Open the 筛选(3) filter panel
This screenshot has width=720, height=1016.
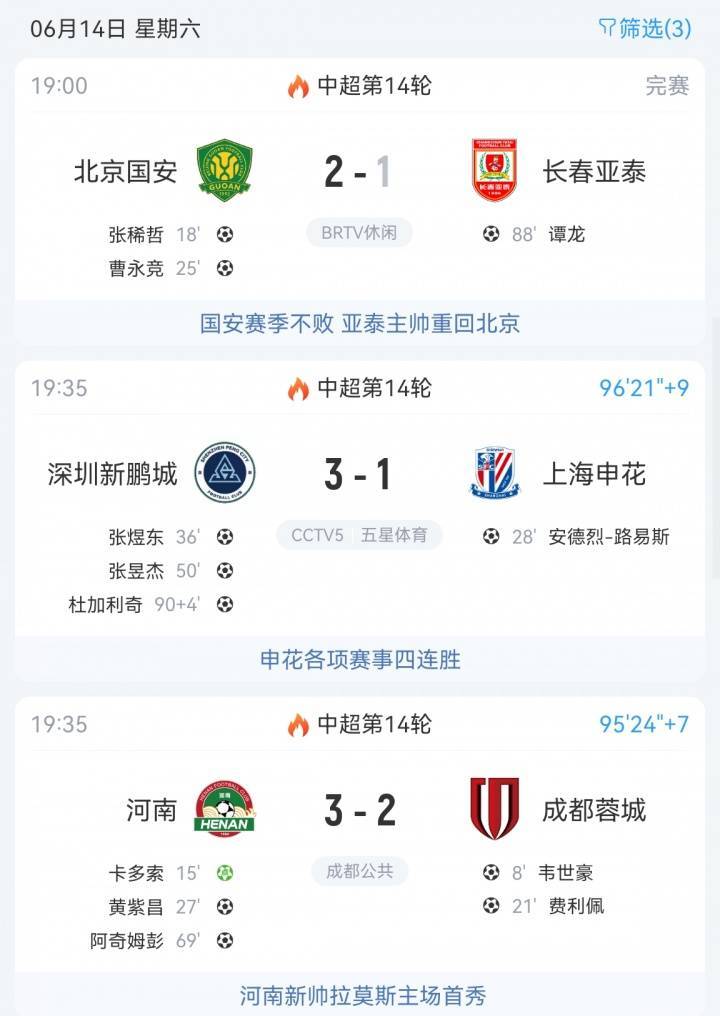pos(645,30)
